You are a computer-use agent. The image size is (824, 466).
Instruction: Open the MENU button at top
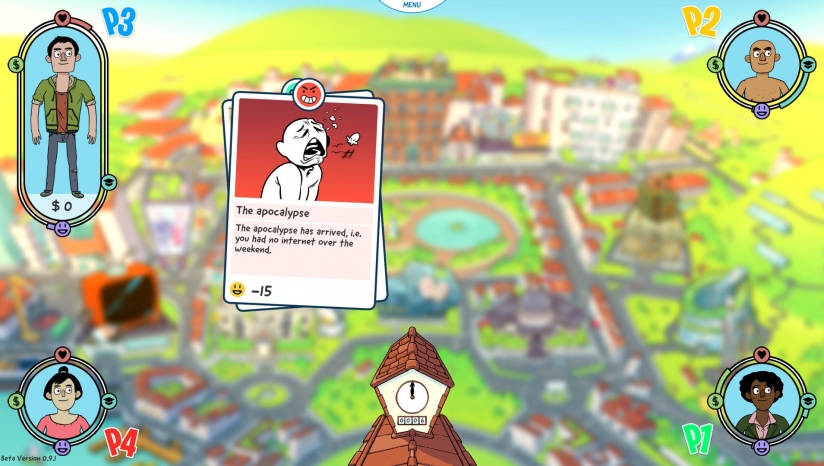412,5
